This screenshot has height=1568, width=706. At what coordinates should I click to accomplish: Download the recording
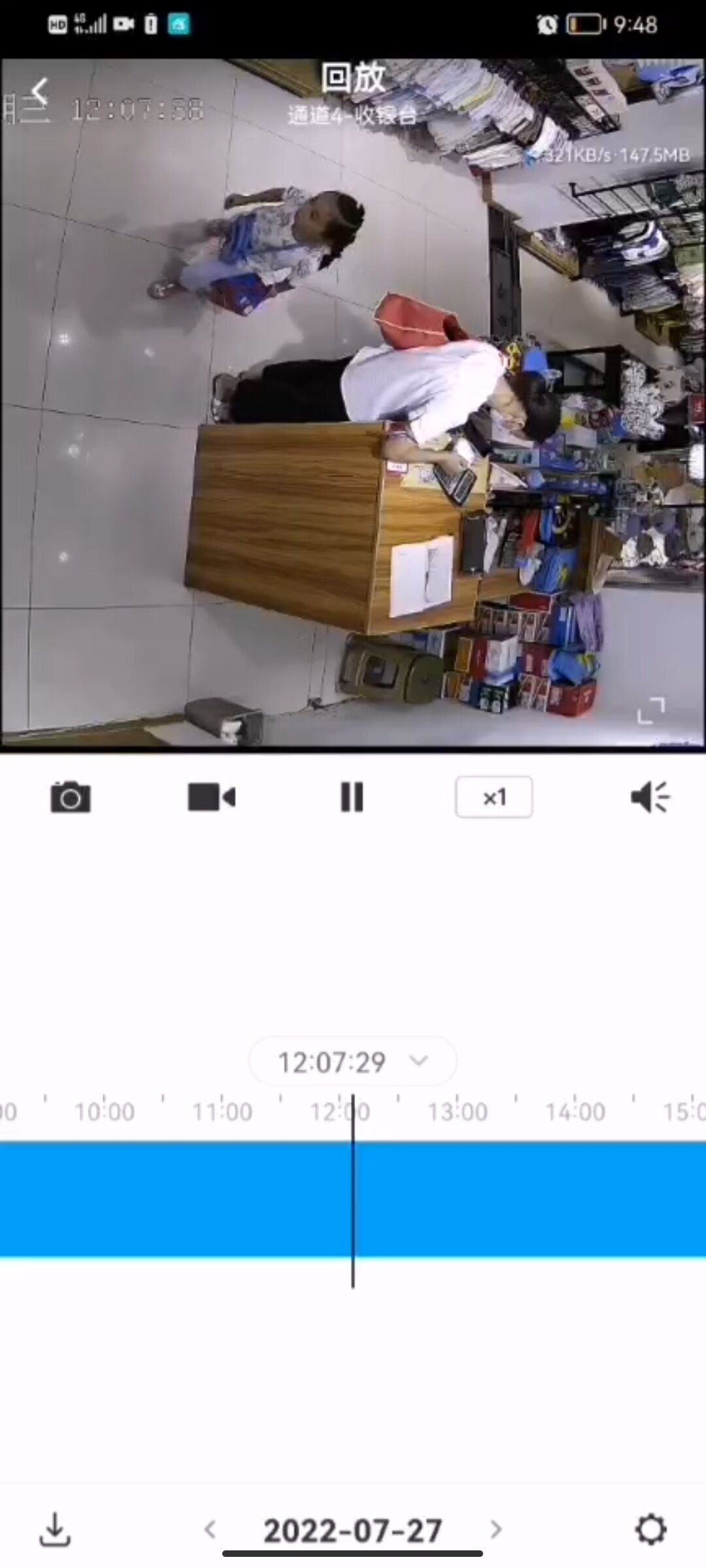click(x=55, y=1529)
